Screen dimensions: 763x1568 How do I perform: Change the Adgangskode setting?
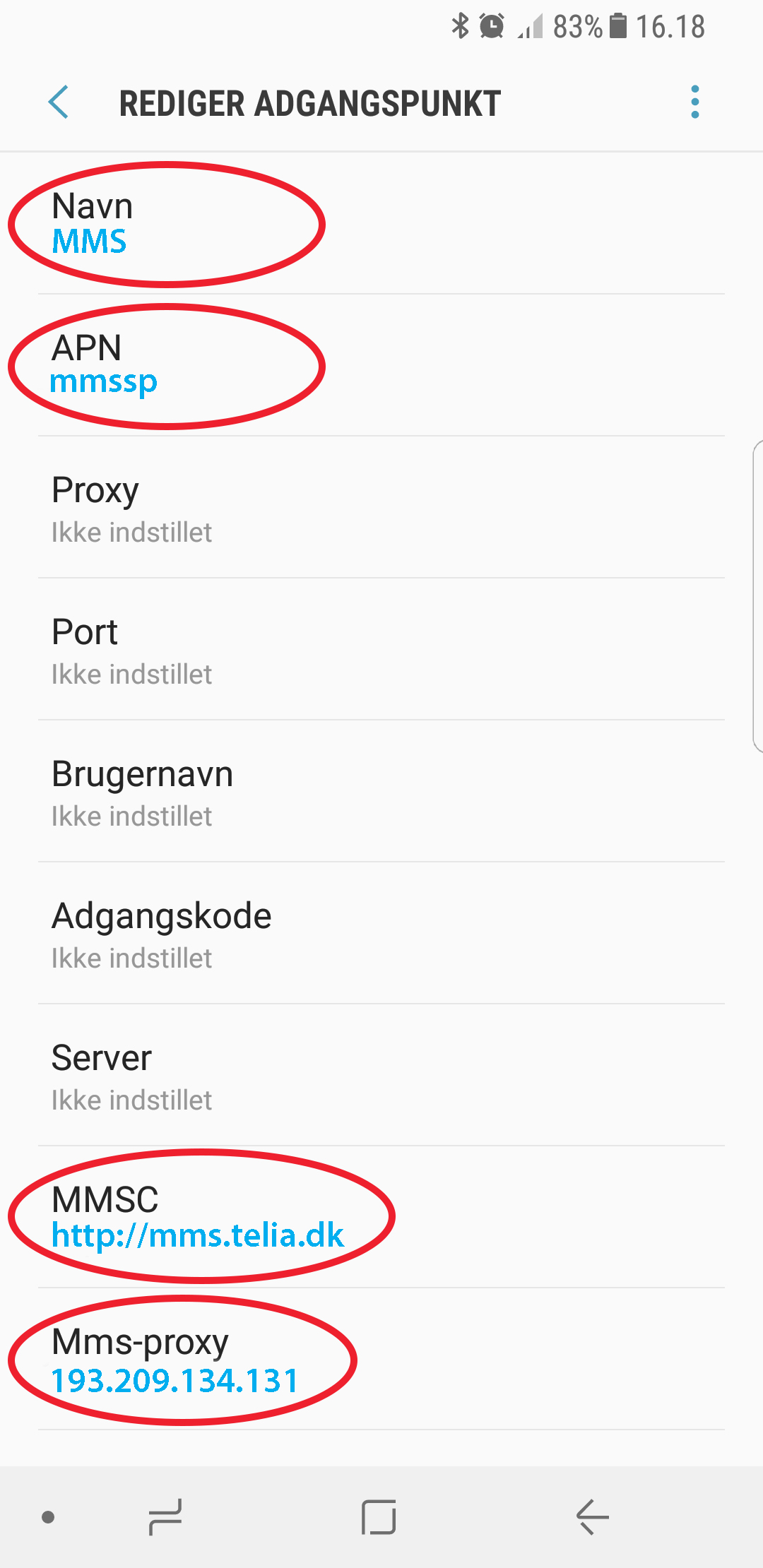pos(381,934)
